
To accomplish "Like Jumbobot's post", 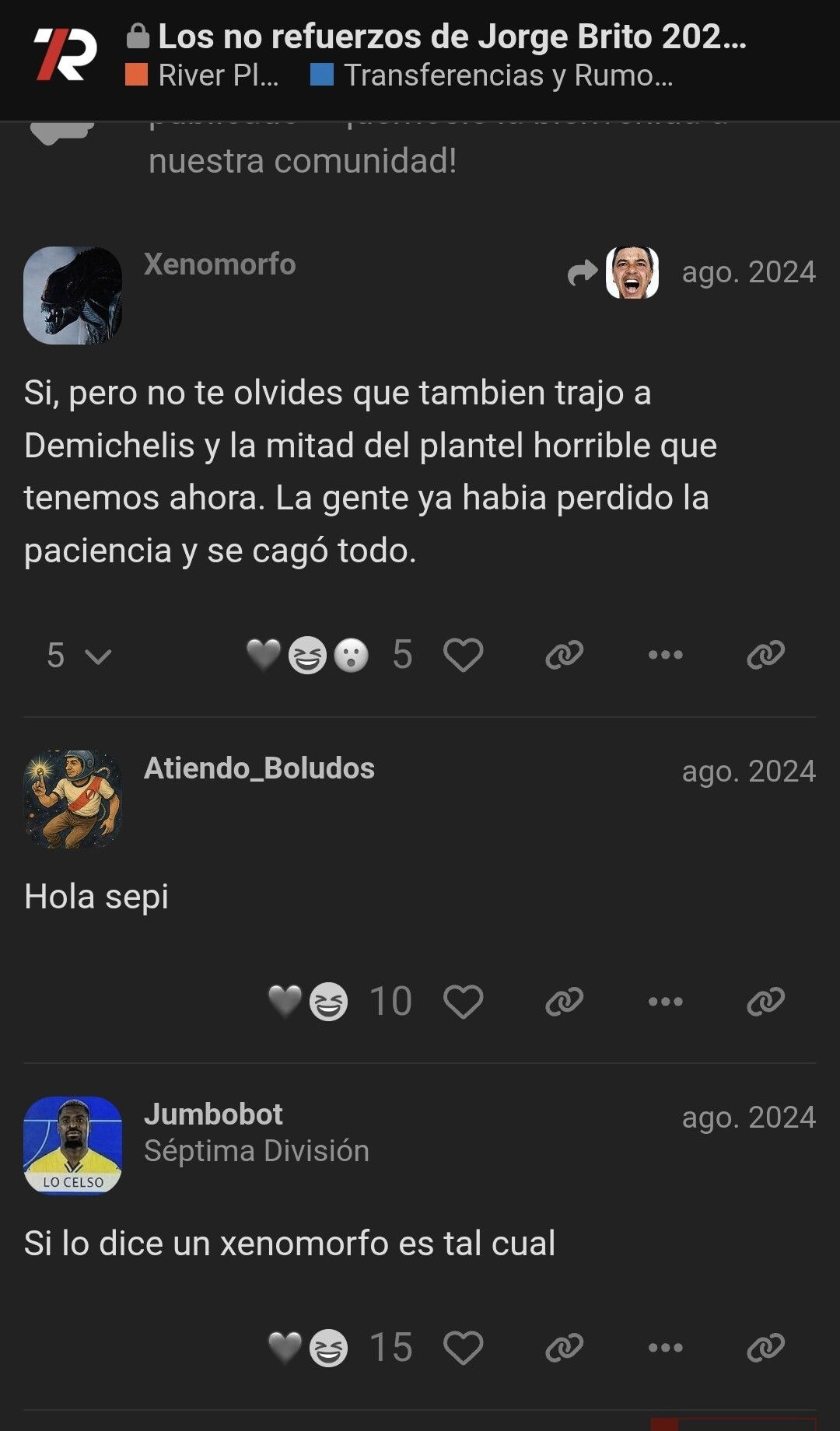I will pyautogui.click(x=464, y=1348).
